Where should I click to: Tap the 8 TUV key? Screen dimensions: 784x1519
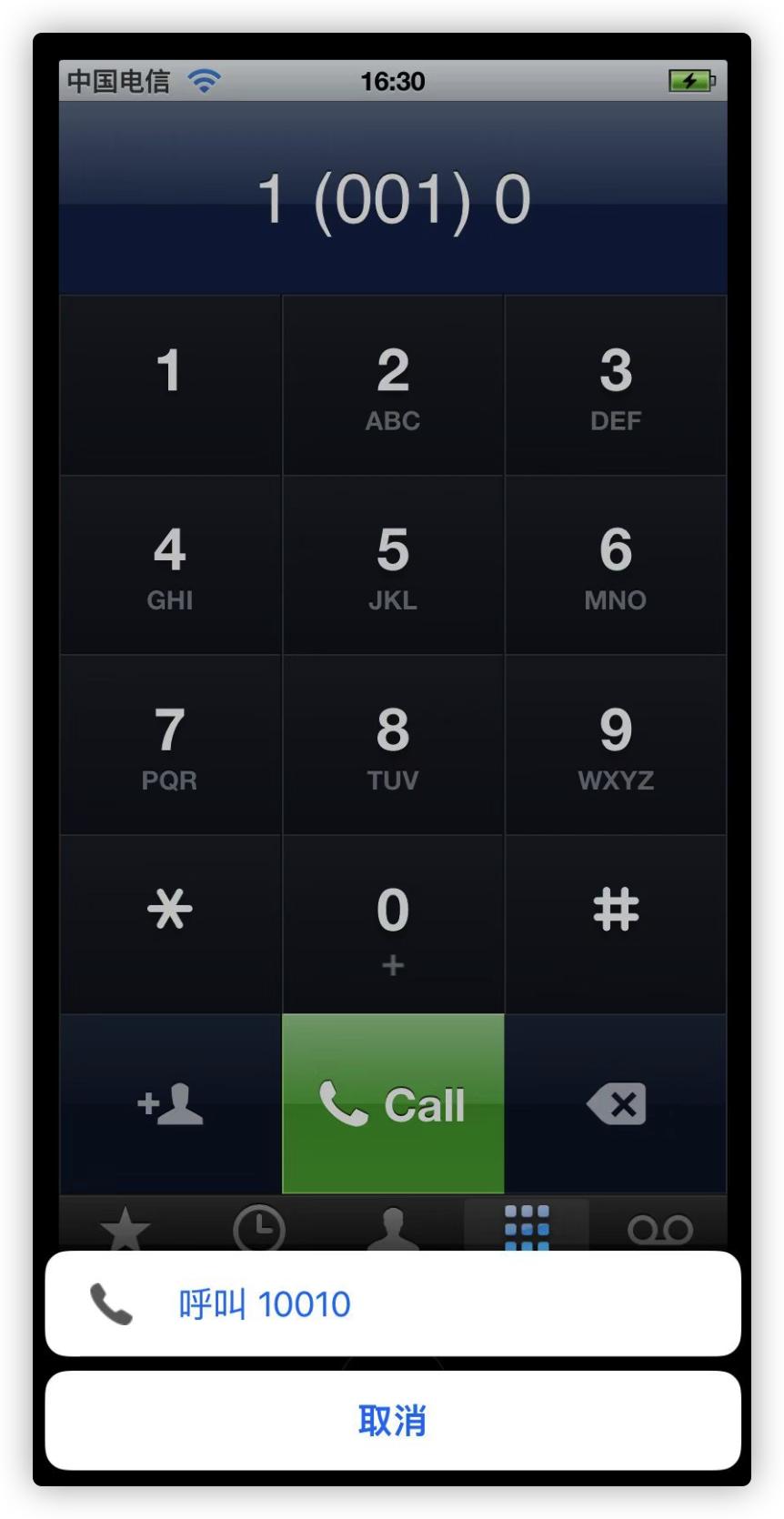[393, 744]
